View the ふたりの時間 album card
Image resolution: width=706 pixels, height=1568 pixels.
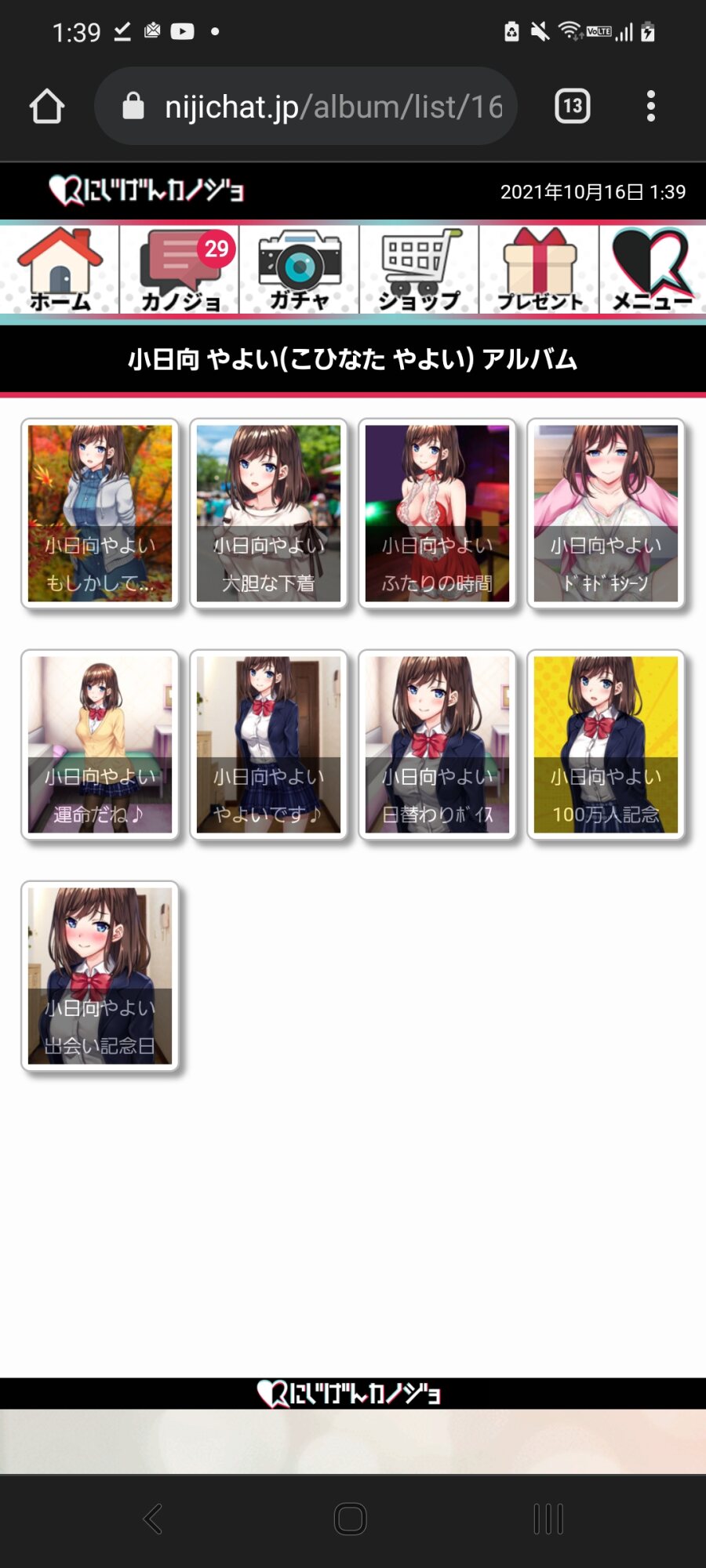click(x=437, y=514)
